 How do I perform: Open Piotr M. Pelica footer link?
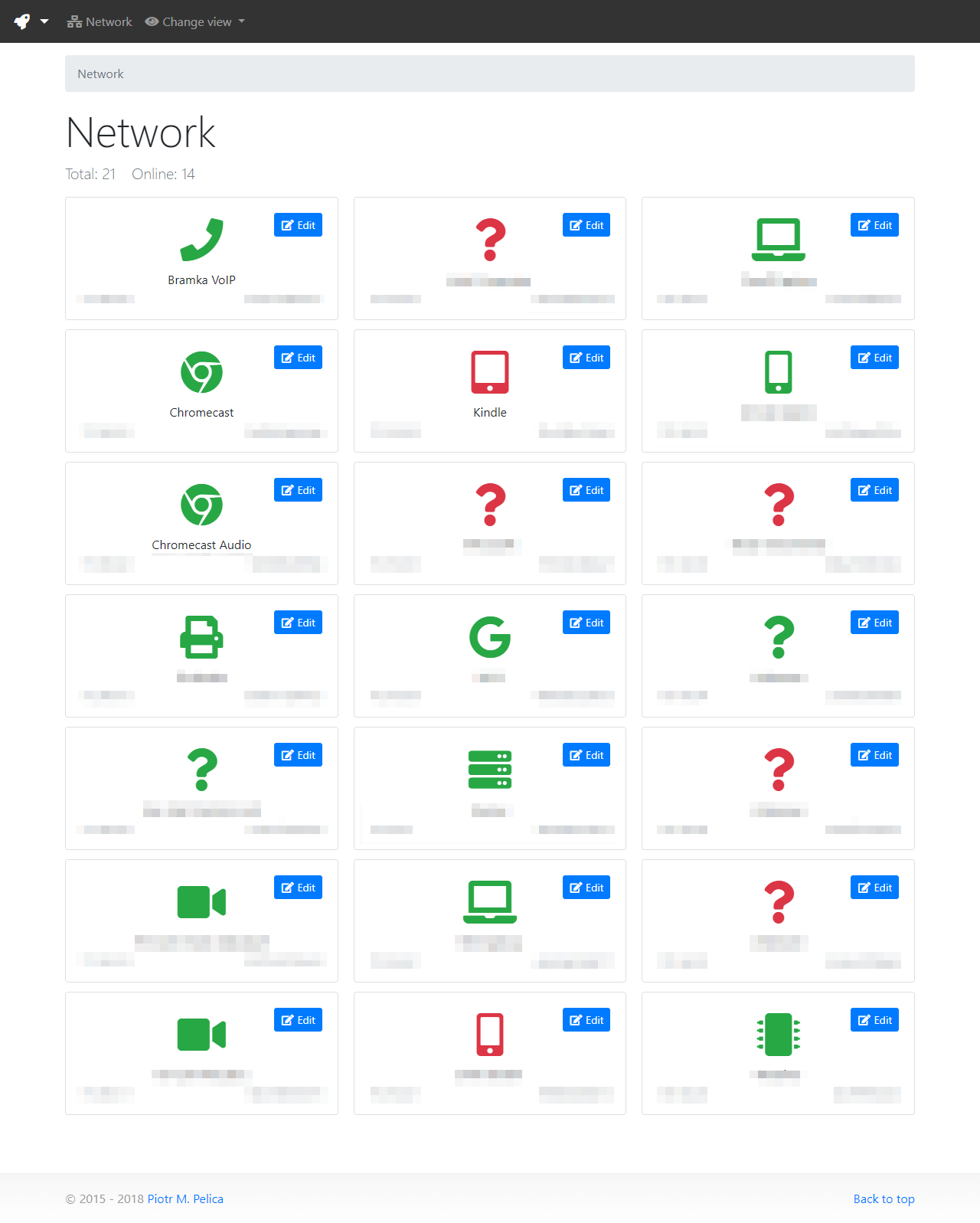pos(185,1198)
